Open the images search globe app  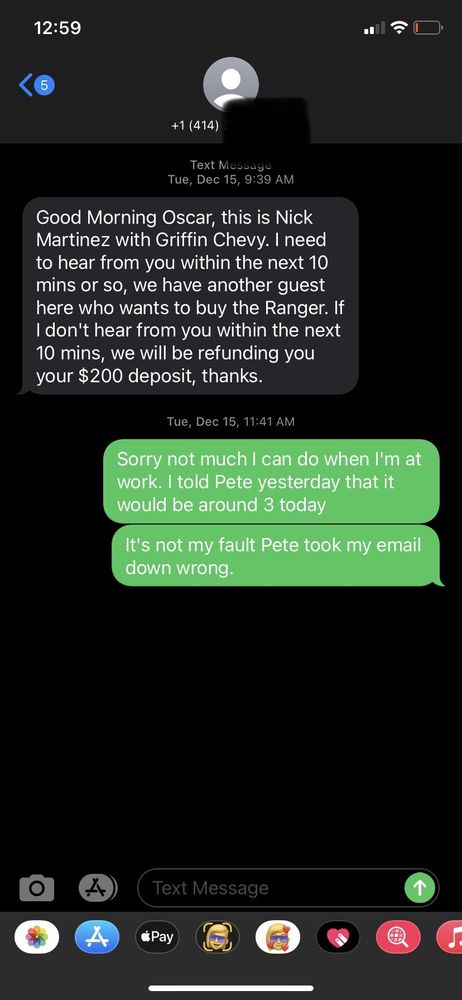tap(398, 937)
